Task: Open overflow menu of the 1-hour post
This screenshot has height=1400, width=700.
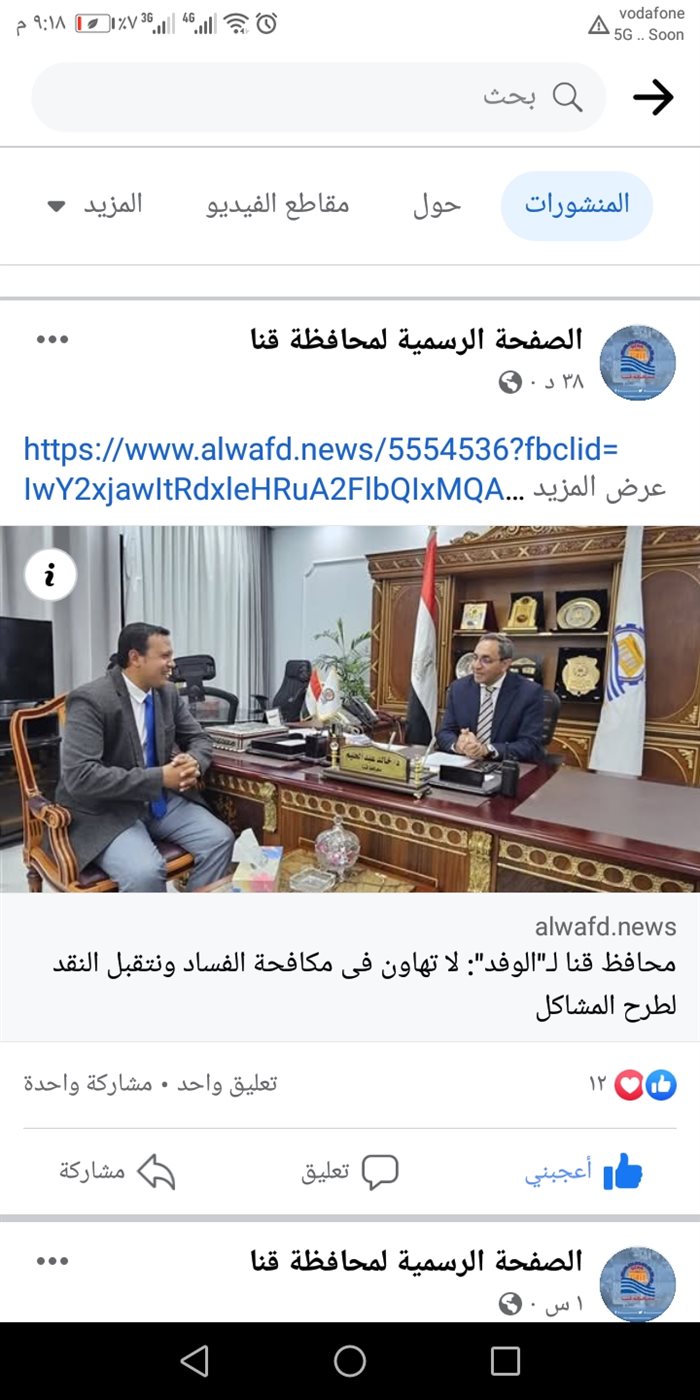Action: pyautogui.click(x=52, y=1262)
